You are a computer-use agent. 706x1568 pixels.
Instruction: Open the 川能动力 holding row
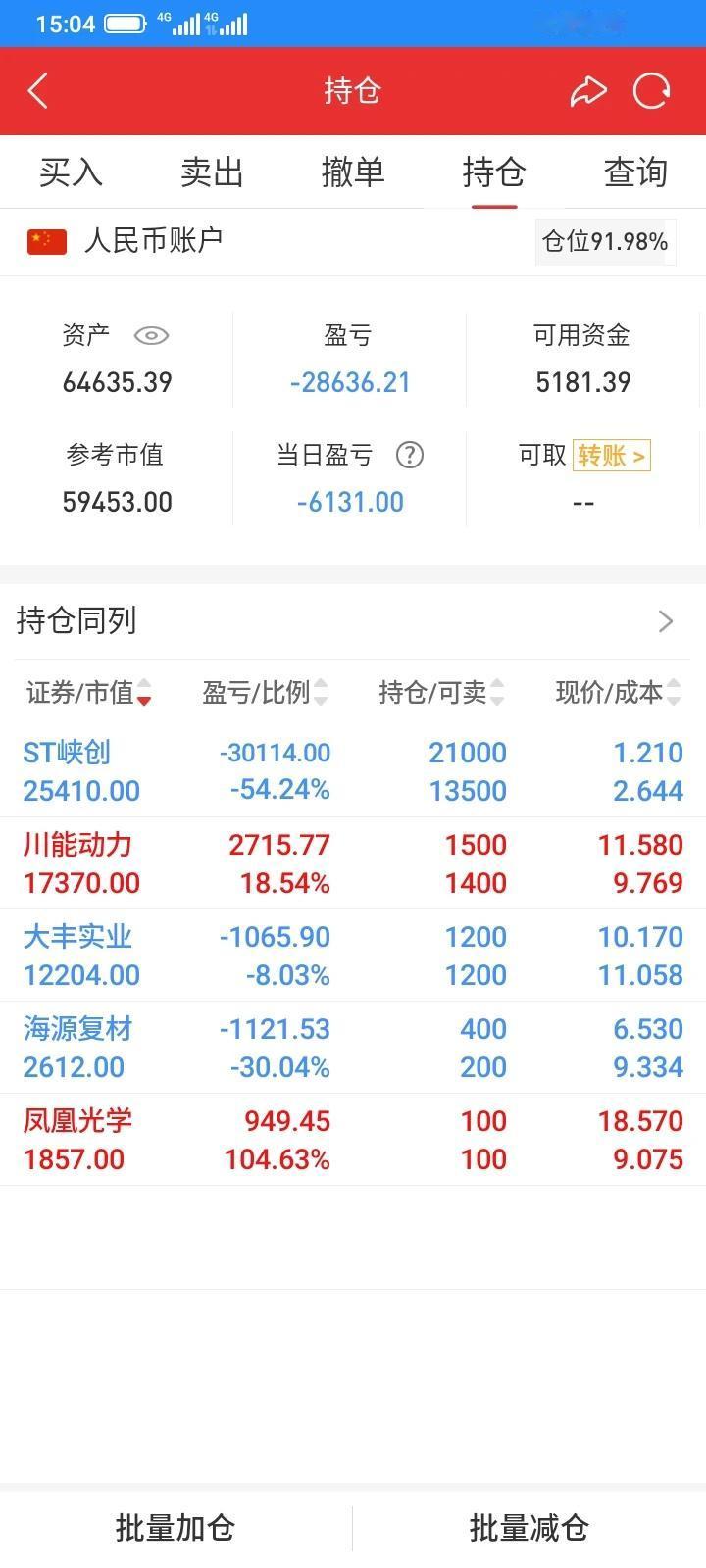pos(353,863)
